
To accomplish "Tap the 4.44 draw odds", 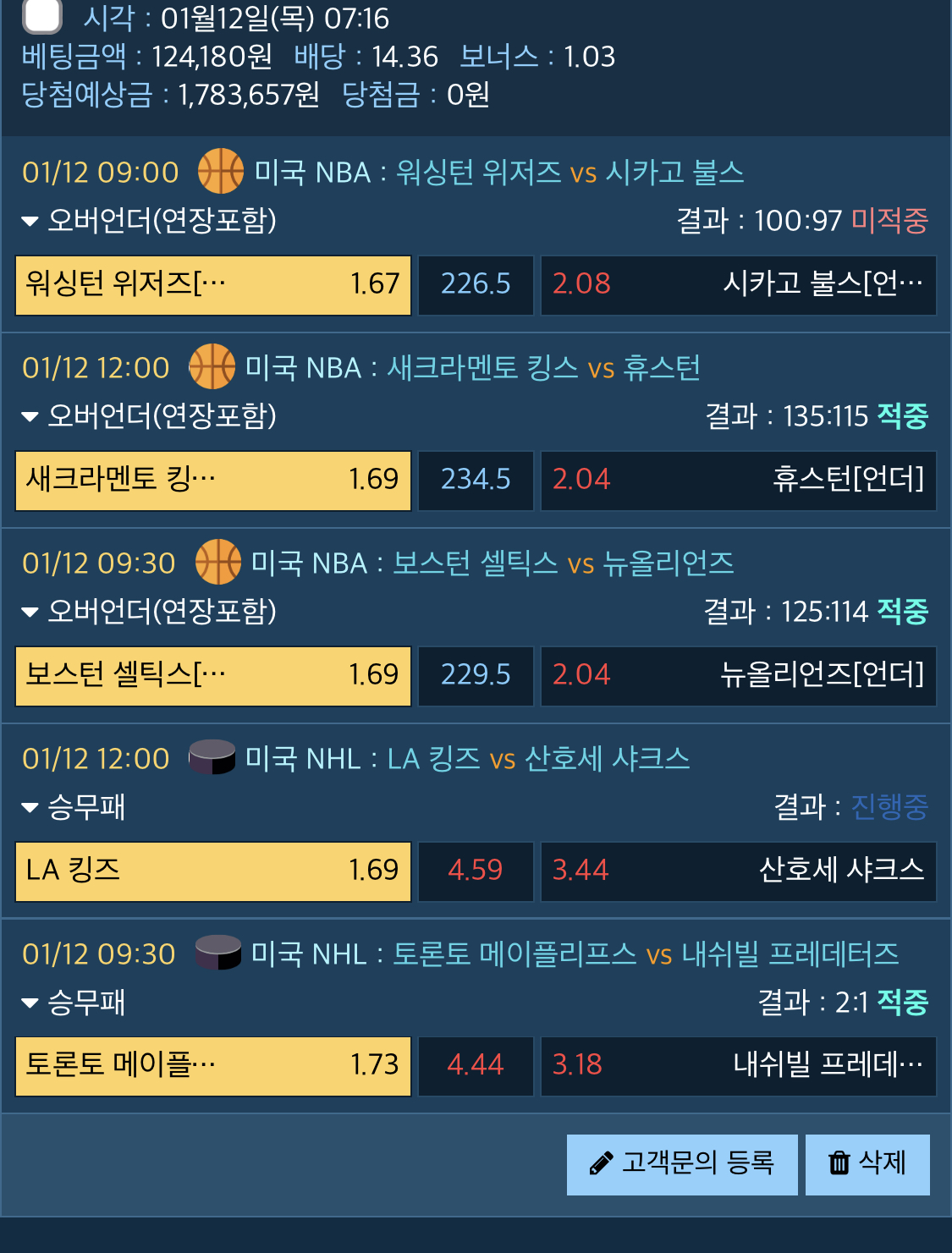I will (476, 1066).
